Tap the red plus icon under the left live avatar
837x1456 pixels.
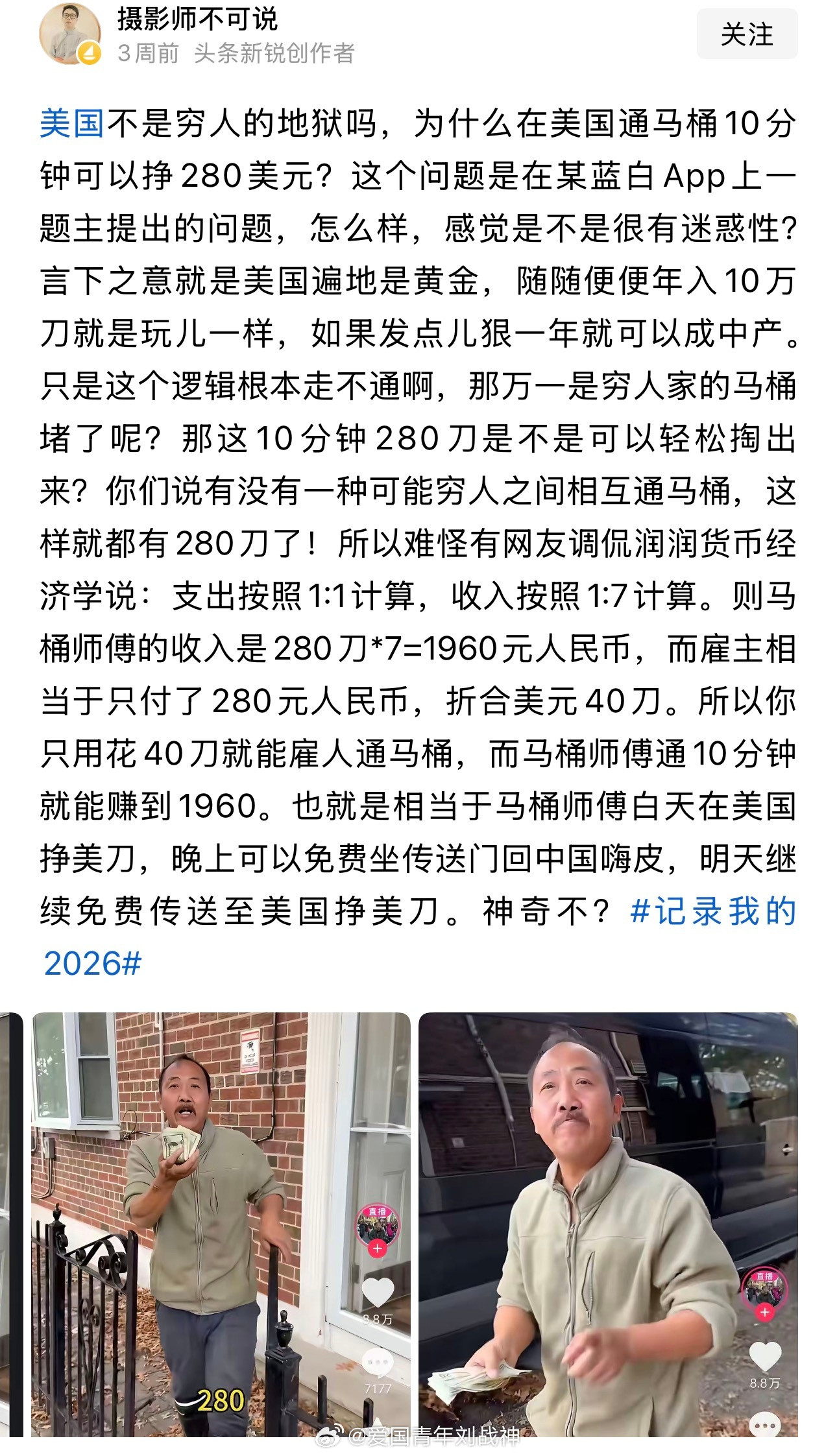click(x=378, y=1248)
